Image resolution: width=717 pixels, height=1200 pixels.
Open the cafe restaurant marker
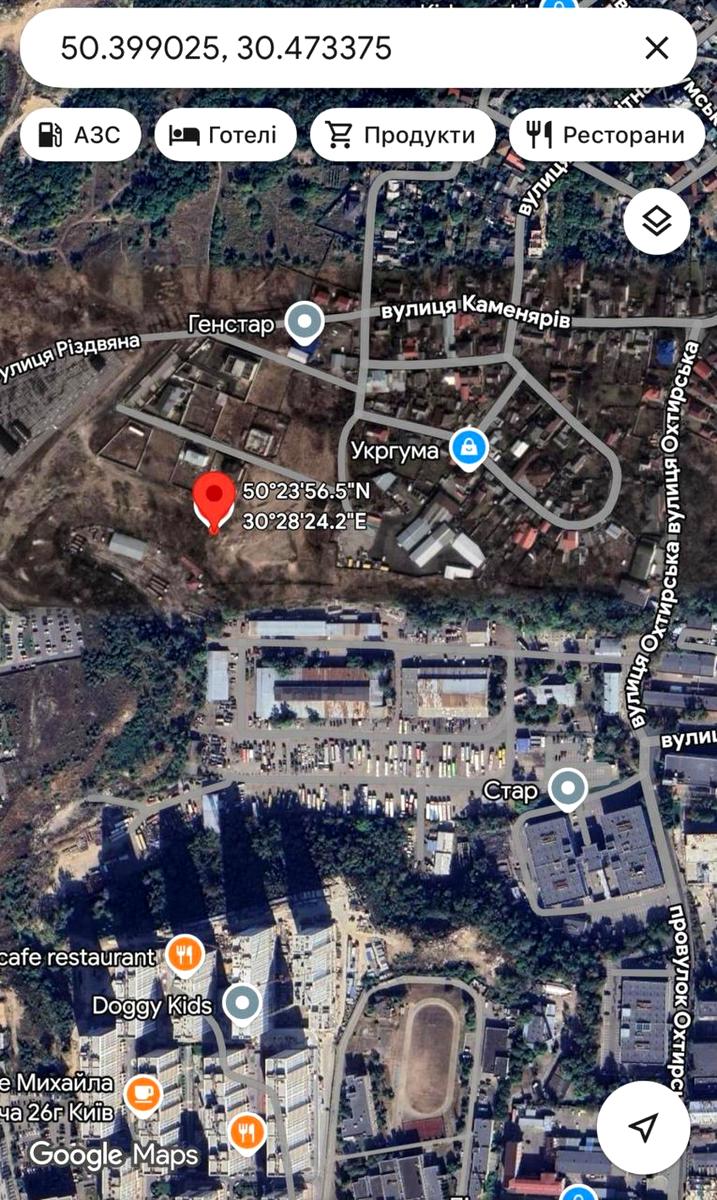183,956
